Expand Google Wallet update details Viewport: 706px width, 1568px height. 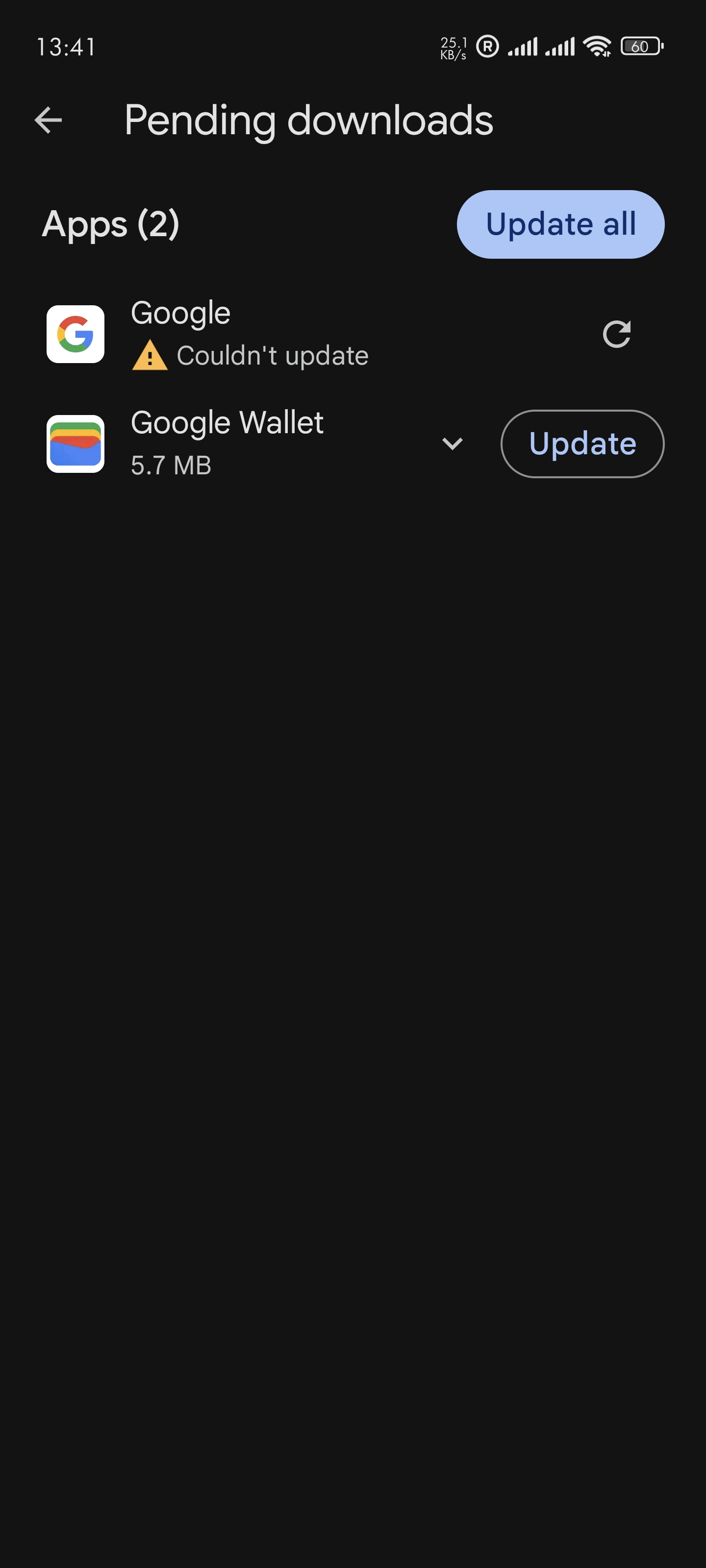[x=452, y=444]
